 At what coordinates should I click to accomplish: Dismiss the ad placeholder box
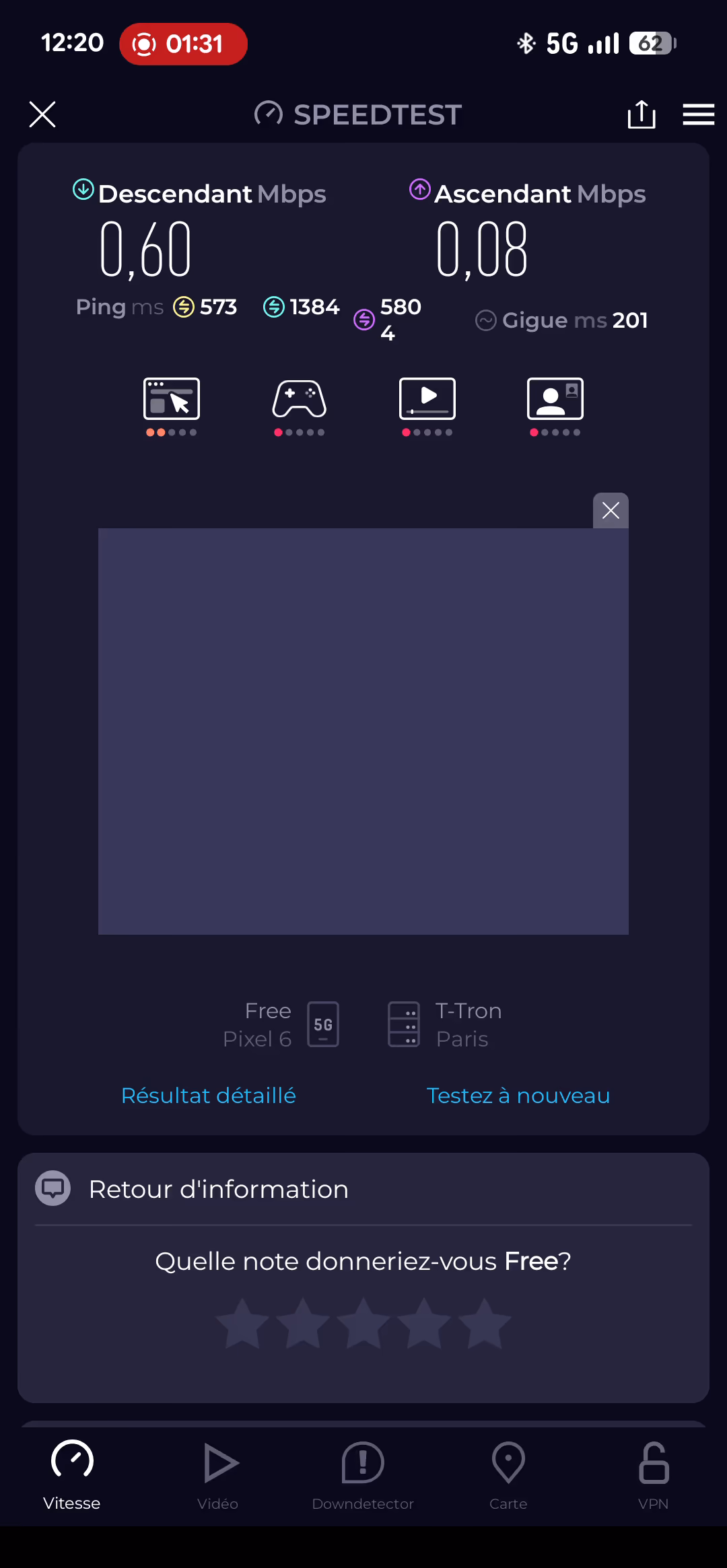click(611, 511)
